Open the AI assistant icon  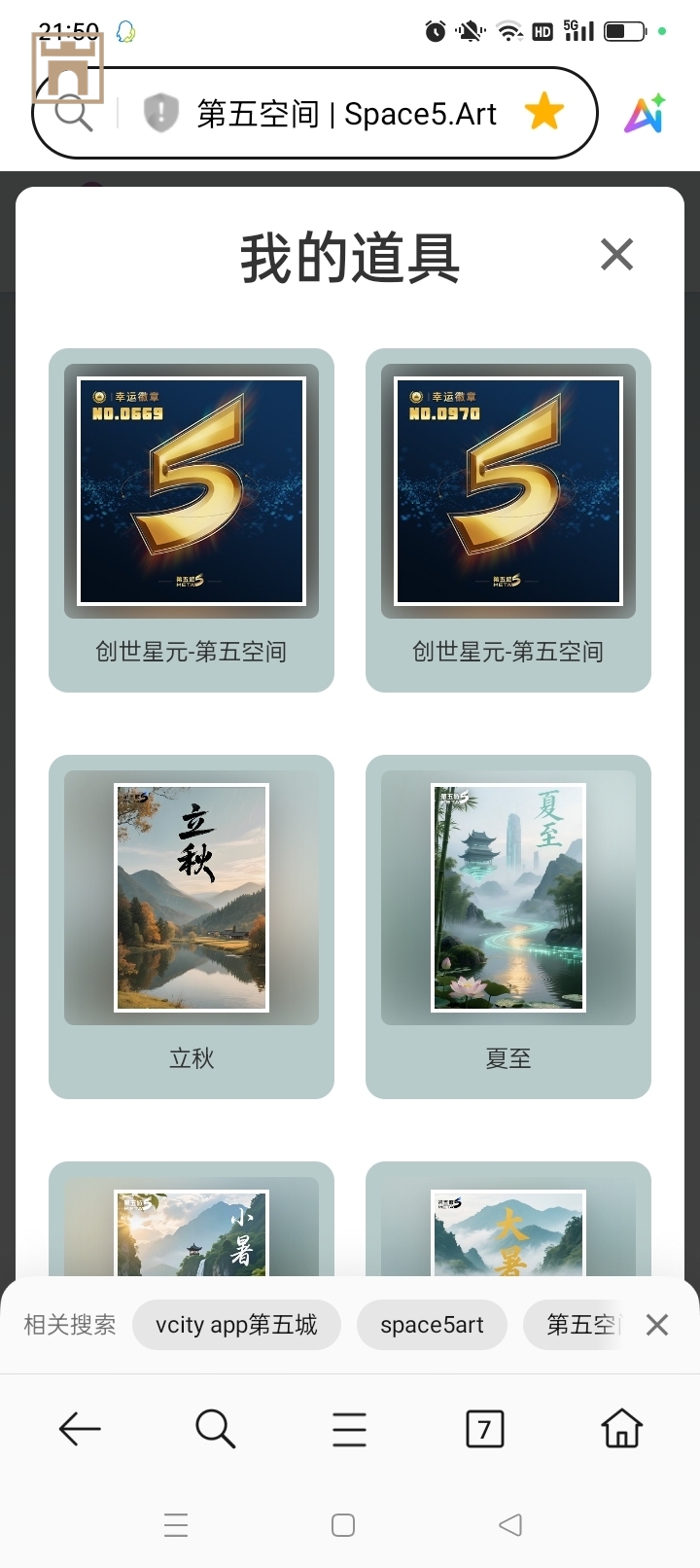click(645, 114)
